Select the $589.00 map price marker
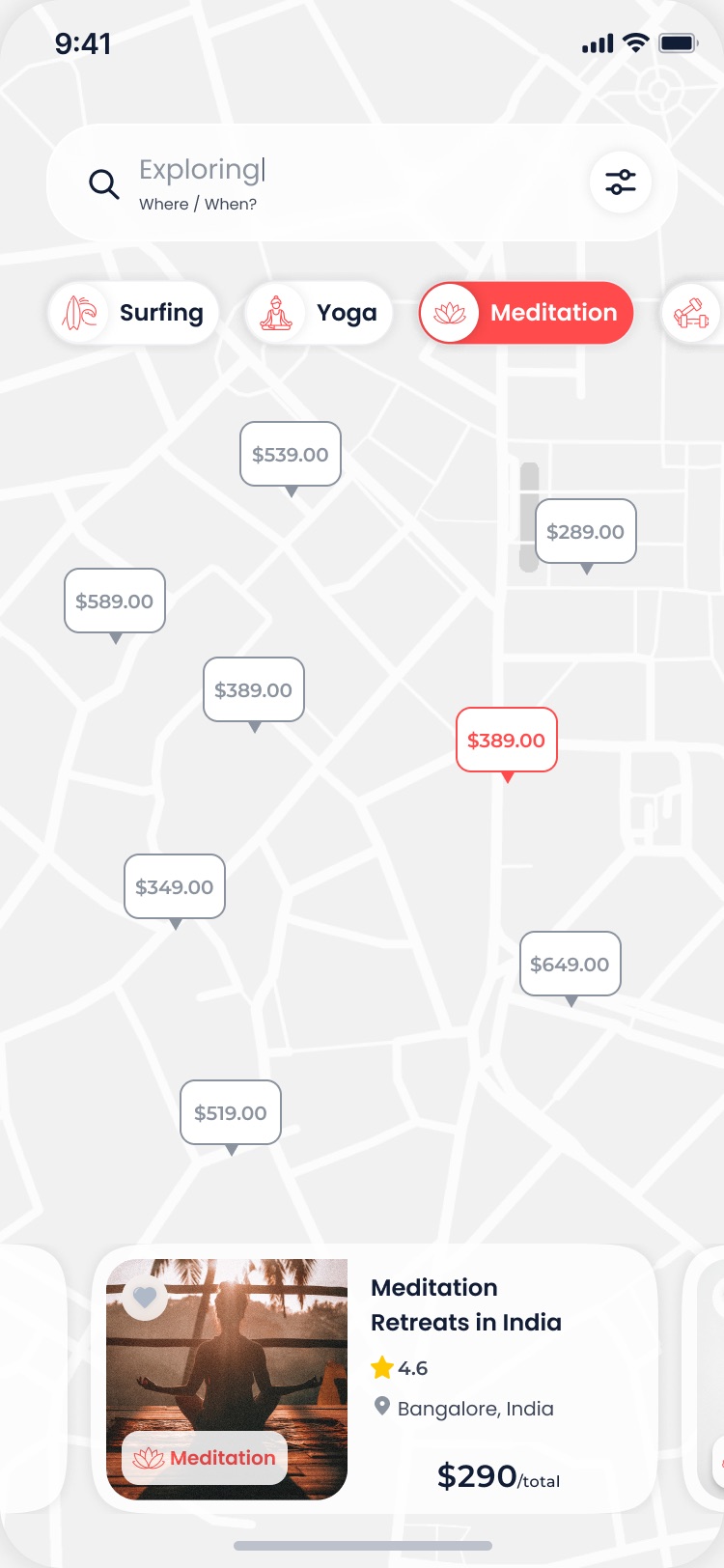724x1568 pixels. point(115,602)
